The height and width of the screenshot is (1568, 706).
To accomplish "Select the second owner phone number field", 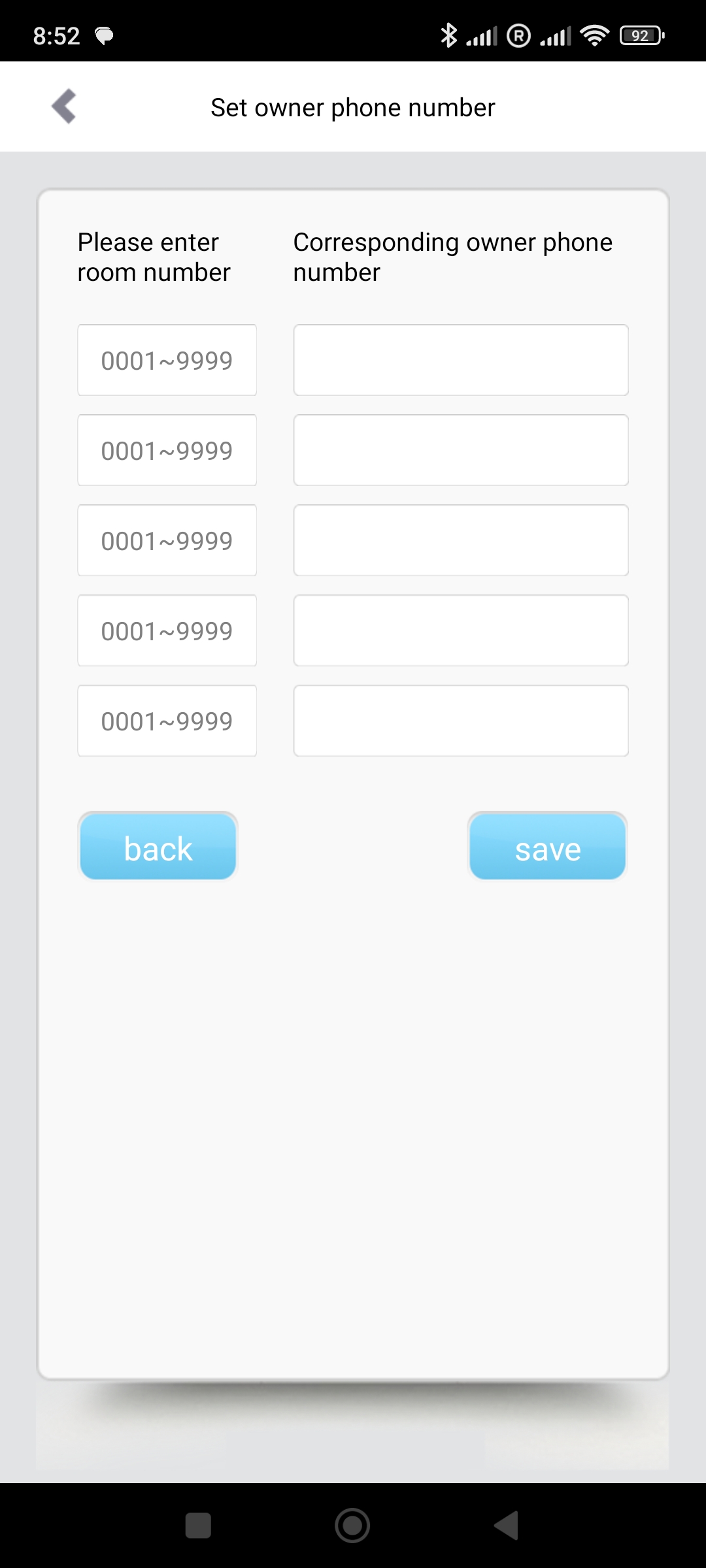I will [x=461, y=450].
